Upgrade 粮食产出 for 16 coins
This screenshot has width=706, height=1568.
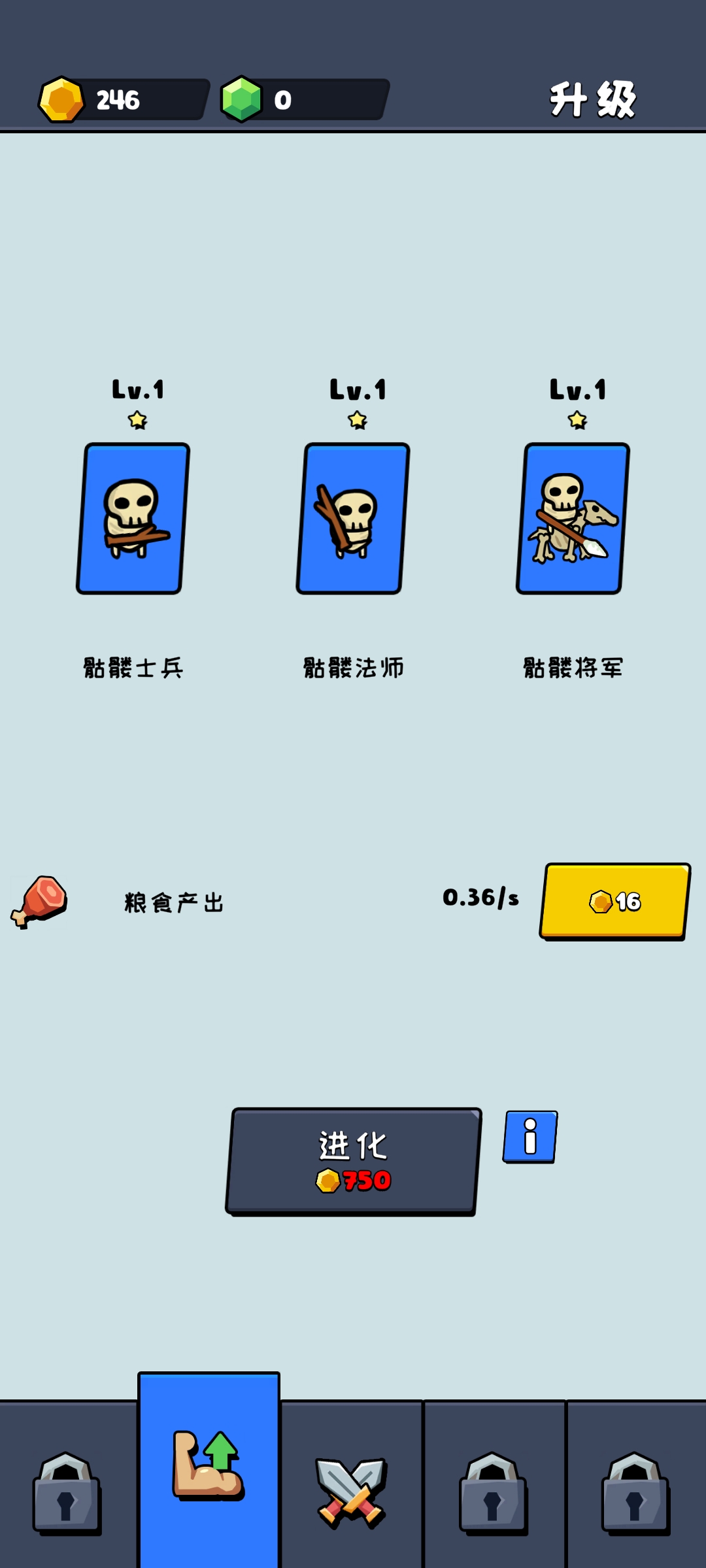pos(614,901)
